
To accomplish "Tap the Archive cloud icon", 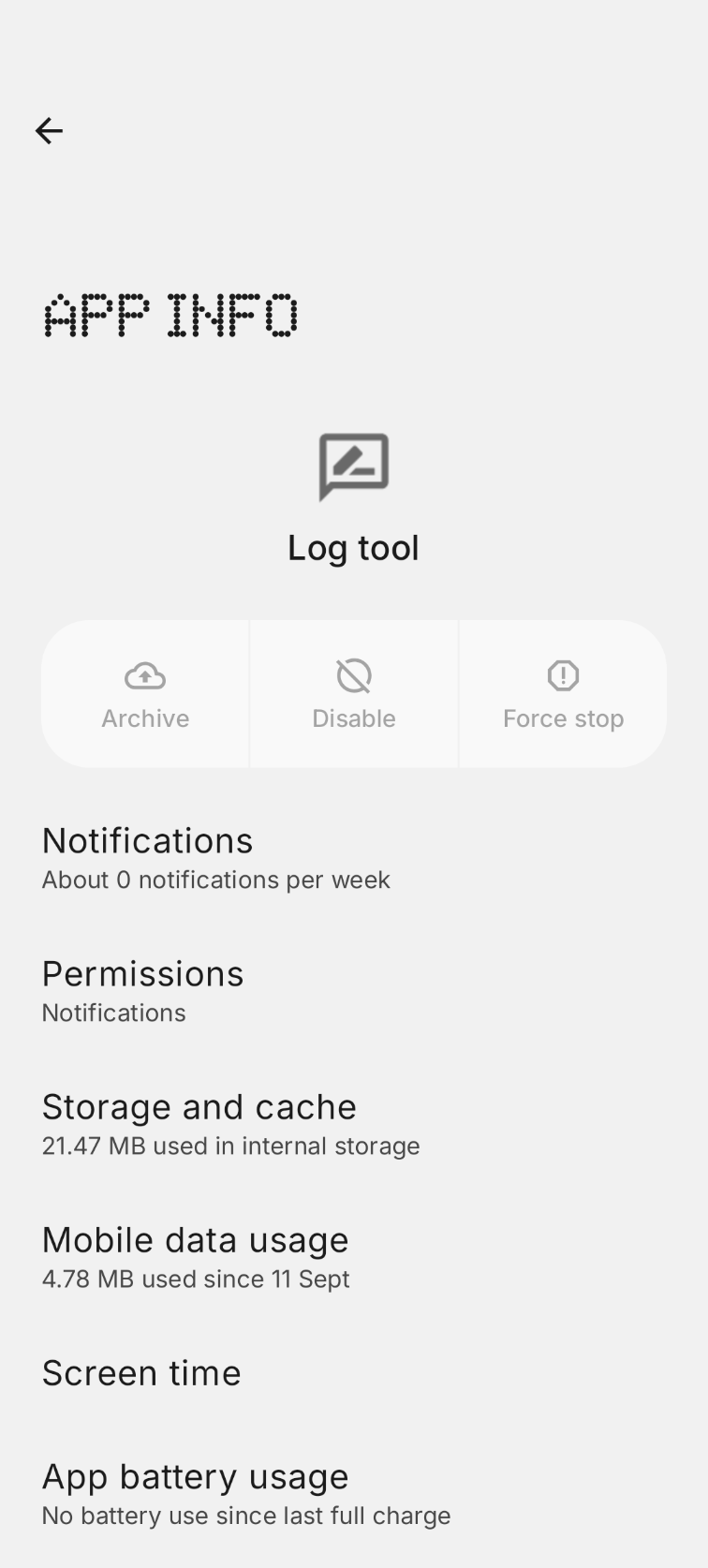I will [145, 674].
